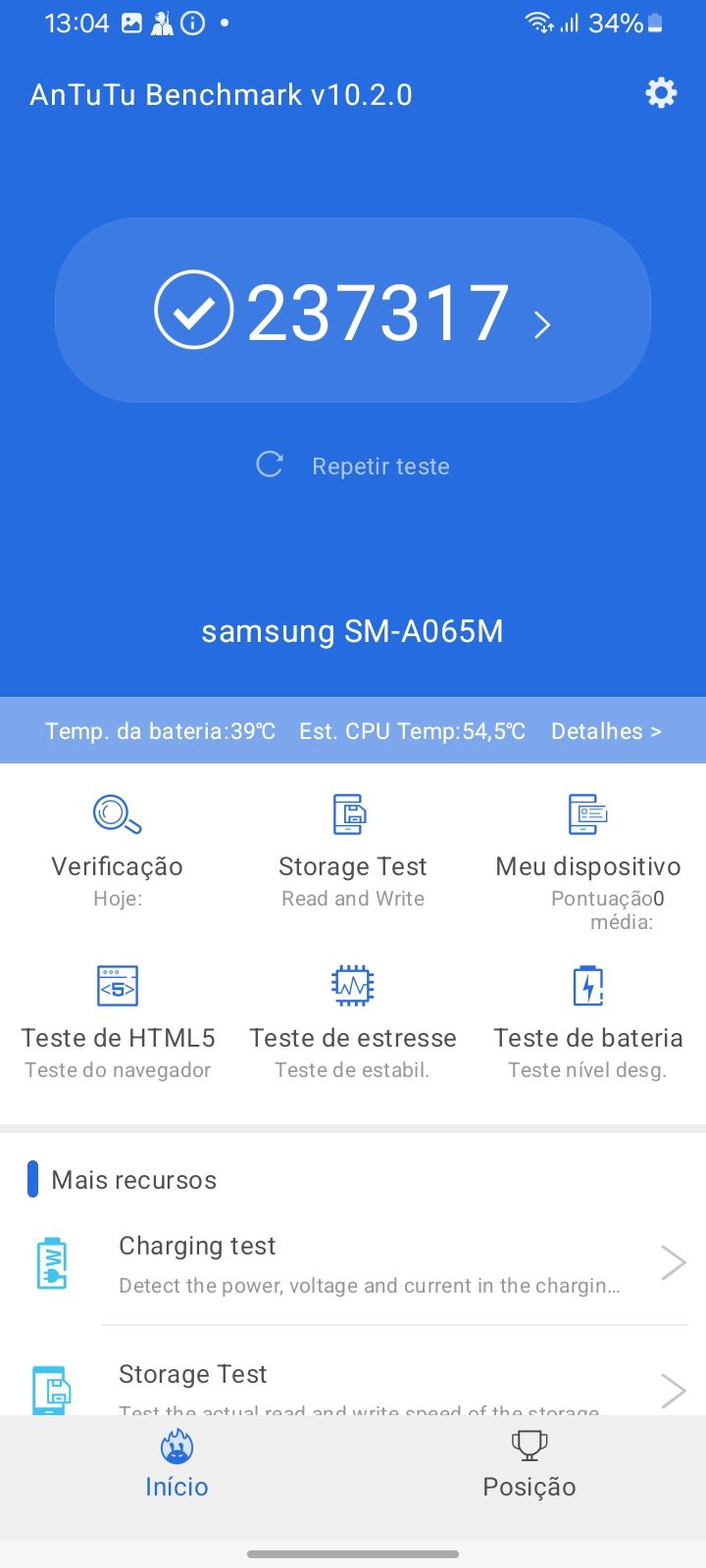Open the 237317 score details

353,312
